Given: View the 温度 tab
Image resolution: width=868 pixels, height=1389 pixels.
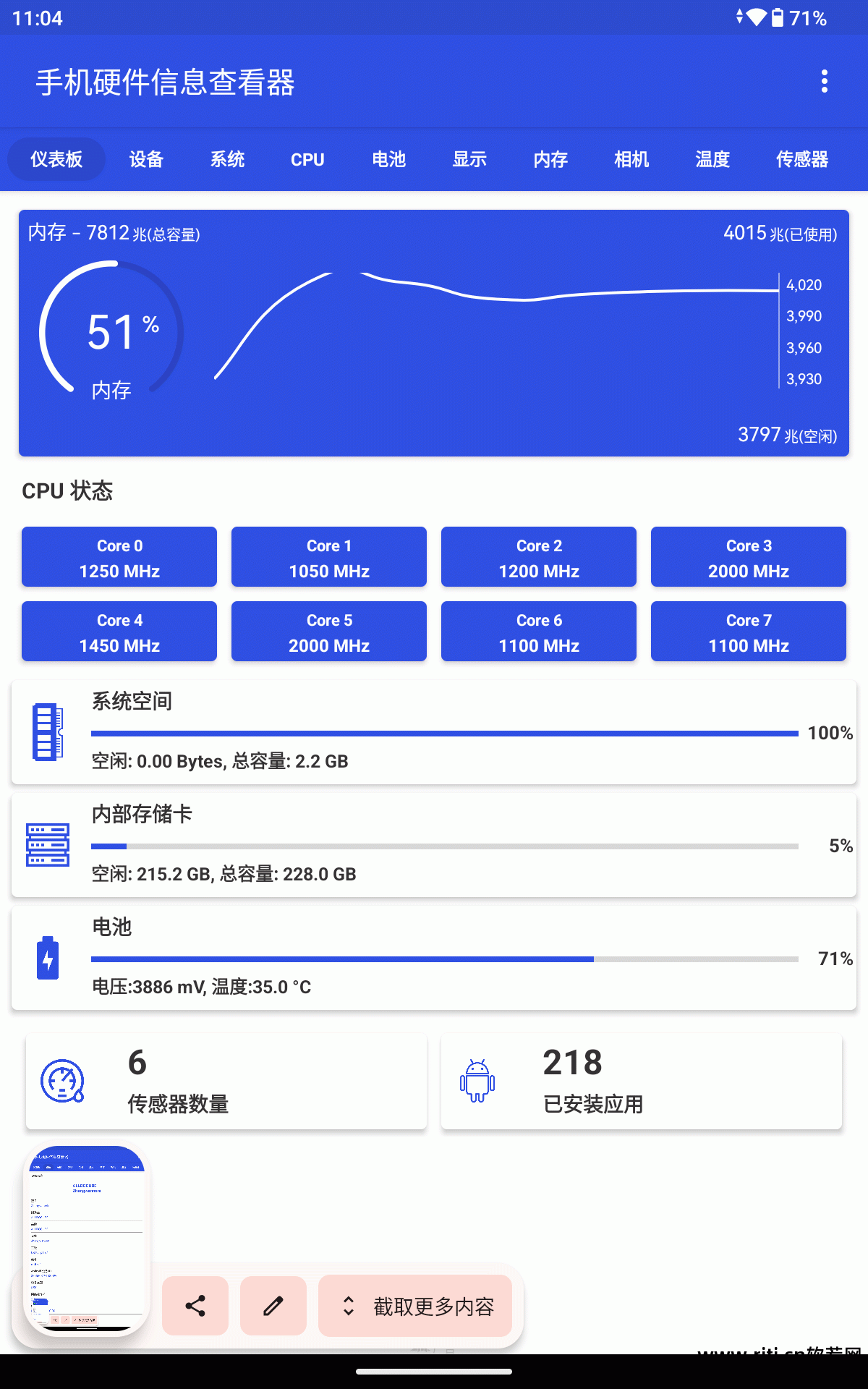Looking at the screenshot, I should point(712,159).
